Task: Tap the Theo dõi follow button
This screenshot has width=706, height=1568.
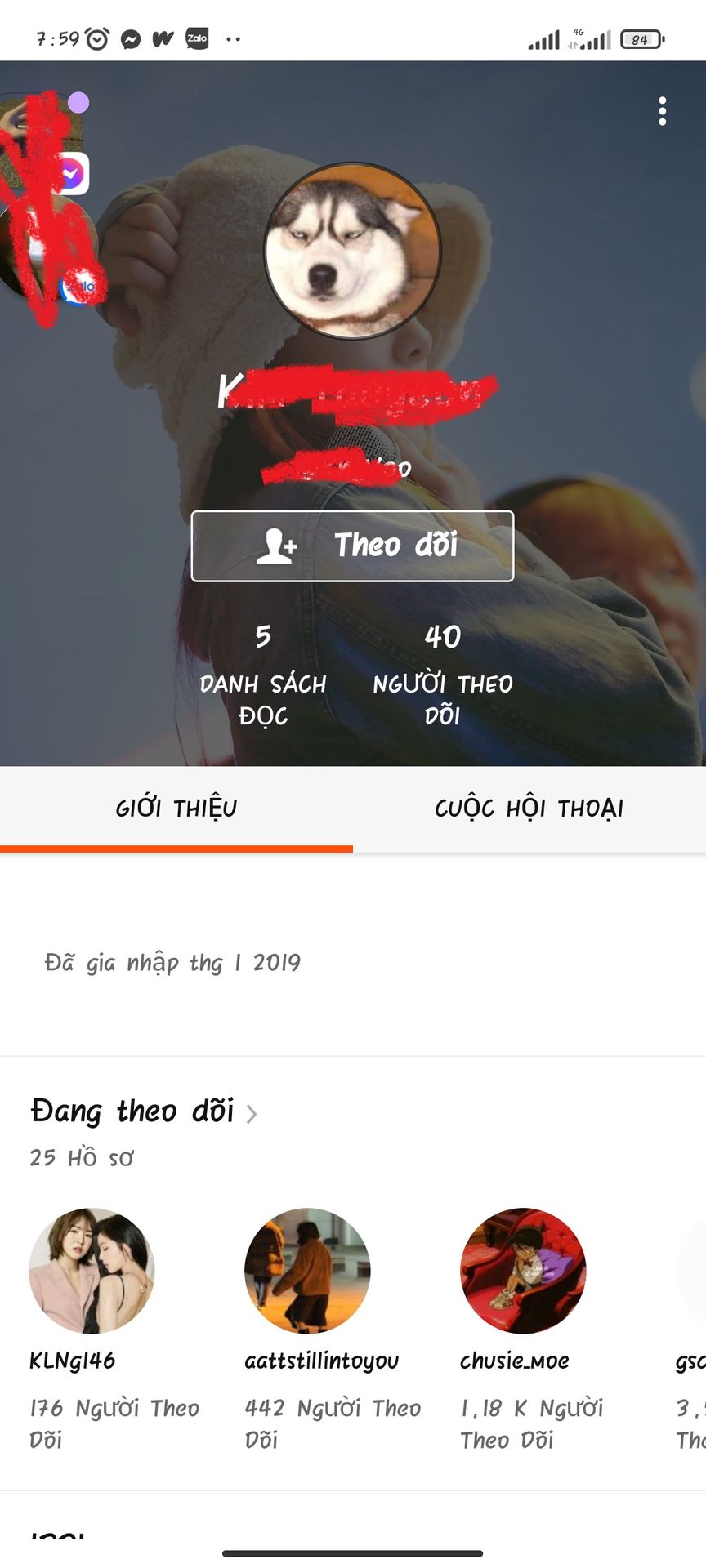Action: click(352, 546)
